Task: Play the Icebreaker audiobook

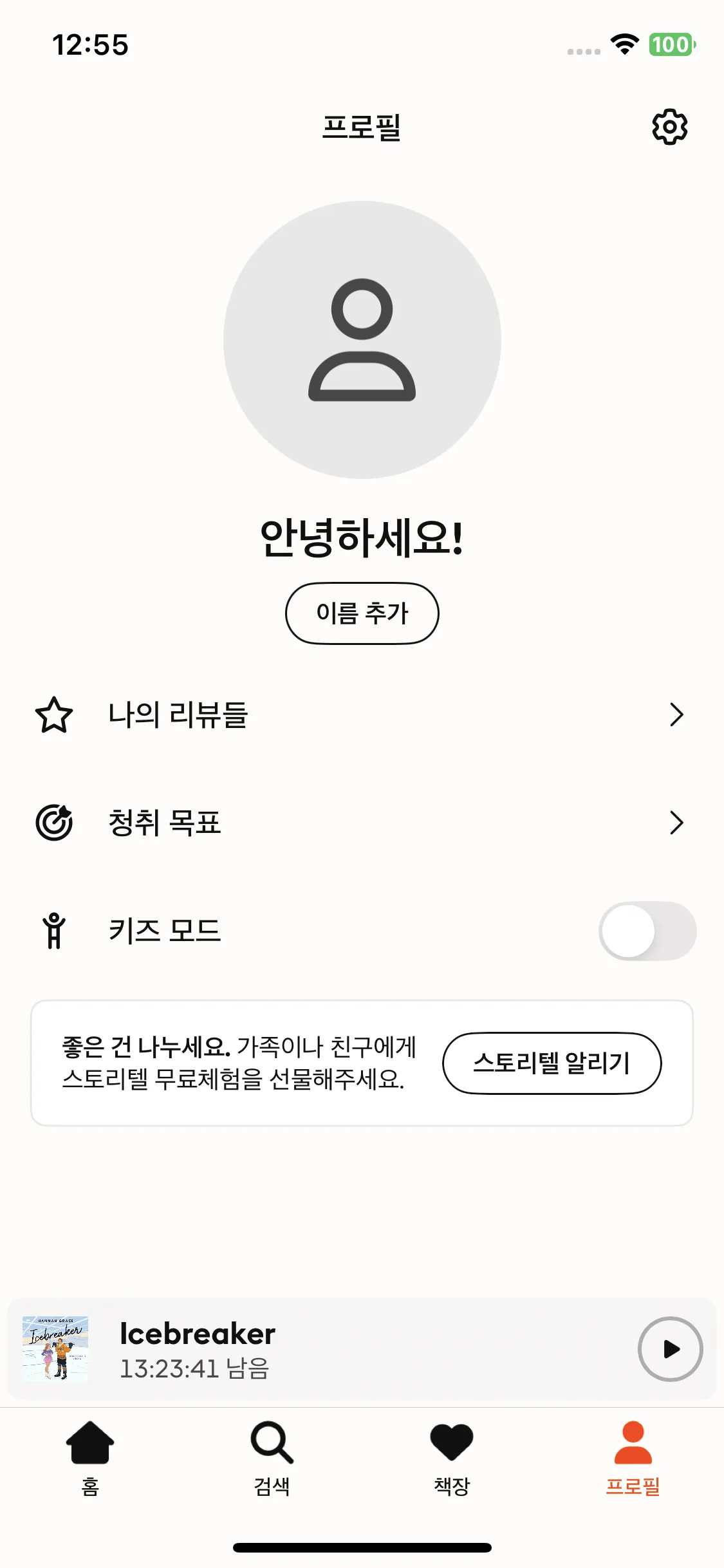Action: pyautogui.click(x=670, y=1349)
